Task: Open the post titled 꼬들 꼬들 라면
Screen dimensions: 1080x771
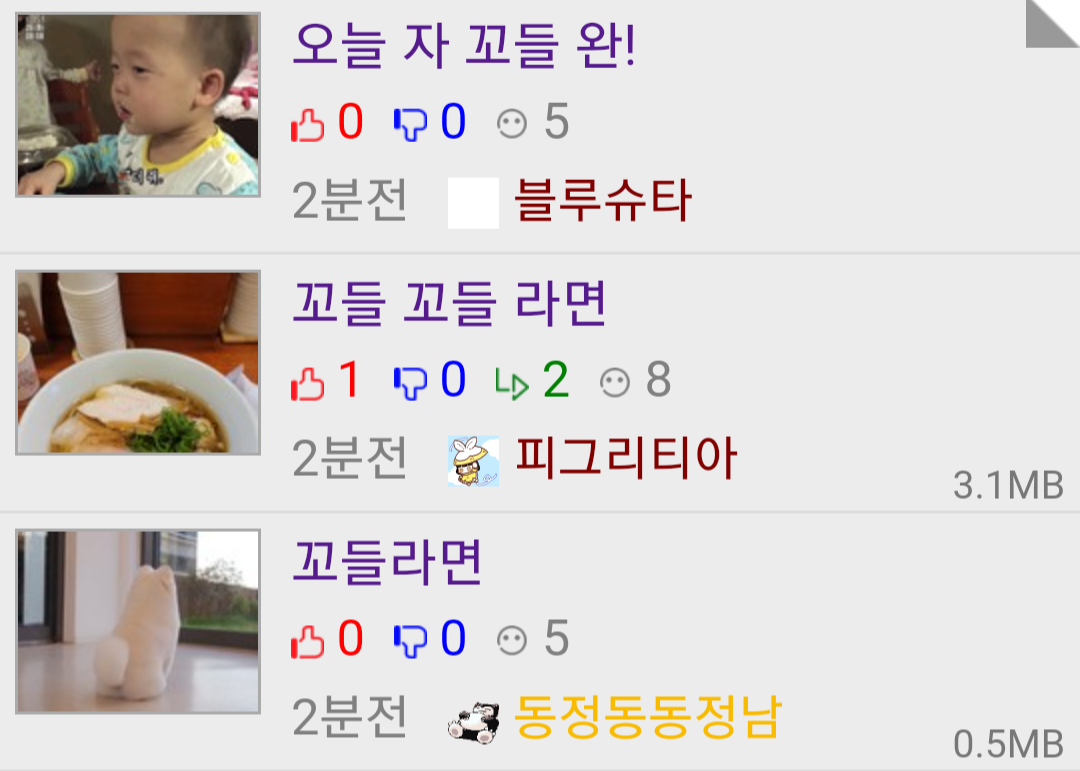Action: 450,304
